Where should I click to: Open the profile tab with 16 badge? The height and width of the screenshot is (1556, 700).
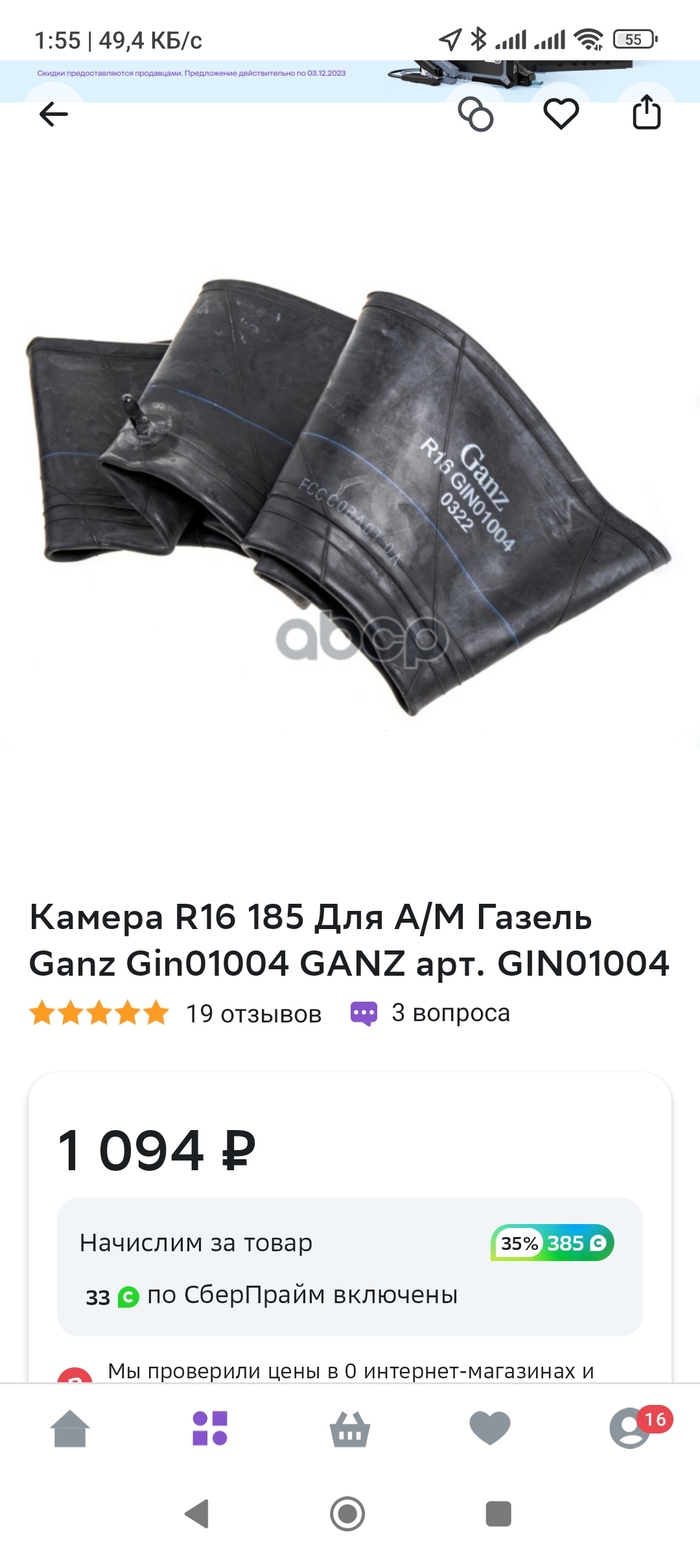[x=630, y=1429]
